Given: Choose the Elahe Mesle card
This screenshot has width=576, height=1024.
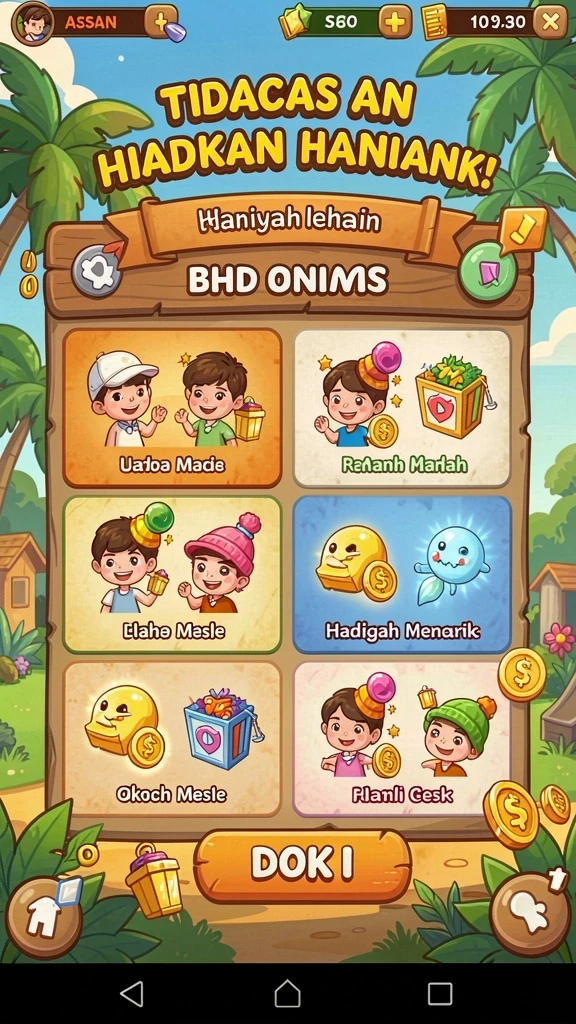Looking at the screenshot, I should point(172,575).
